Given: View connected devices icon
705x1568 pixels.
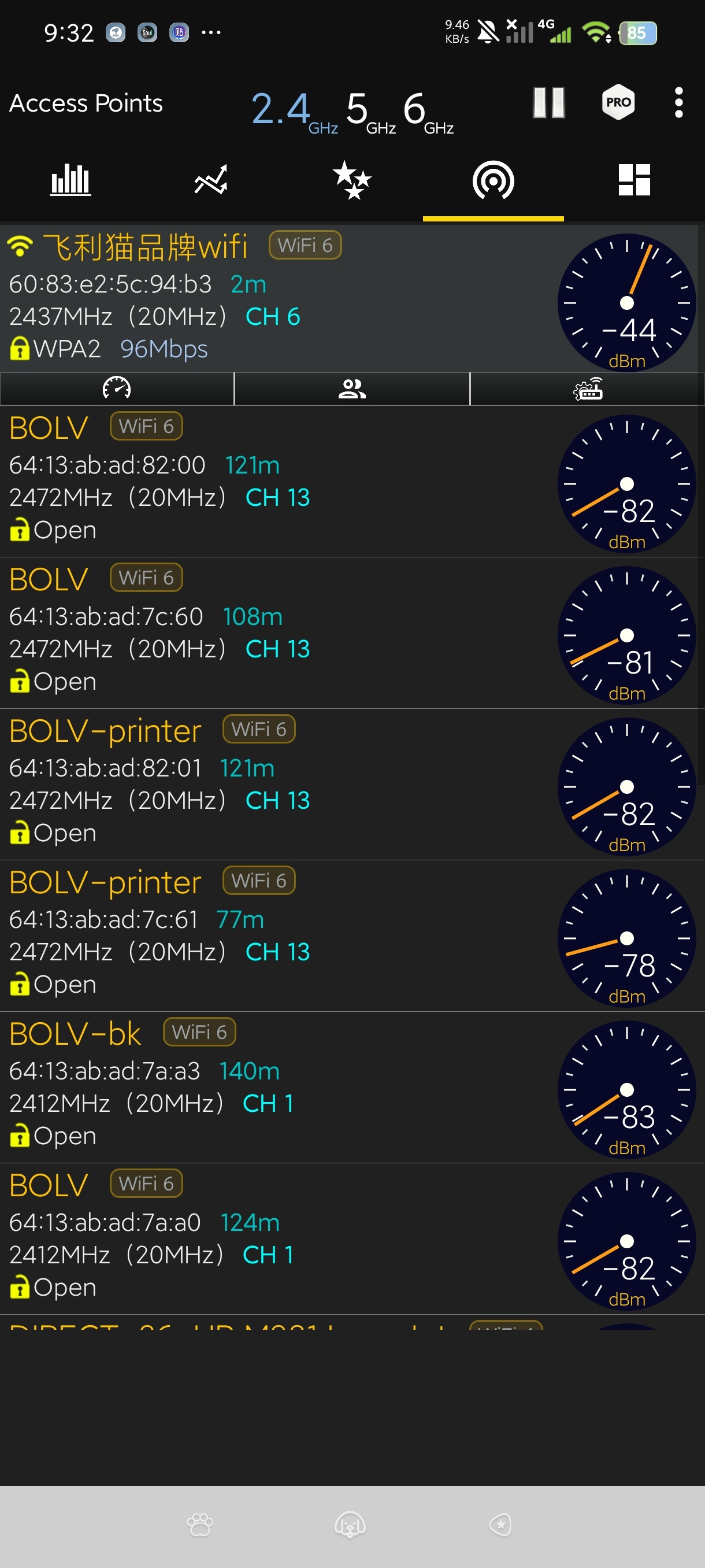Looking at the screenshot, I should click(x=351, y=389).
